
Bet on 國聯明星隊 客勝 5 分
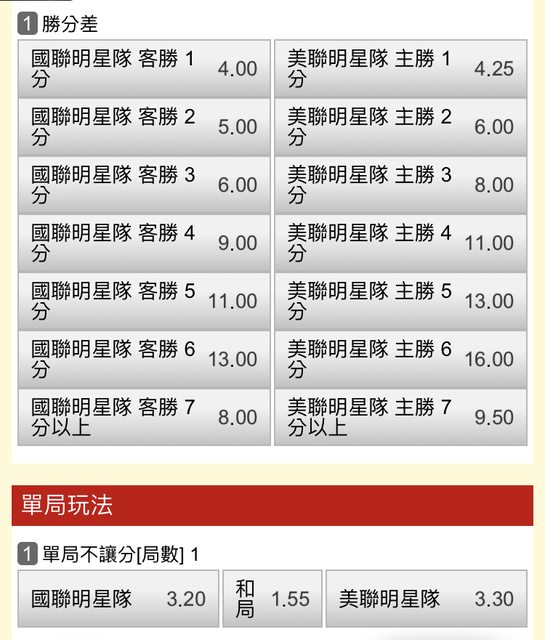(x=144, y=302)
